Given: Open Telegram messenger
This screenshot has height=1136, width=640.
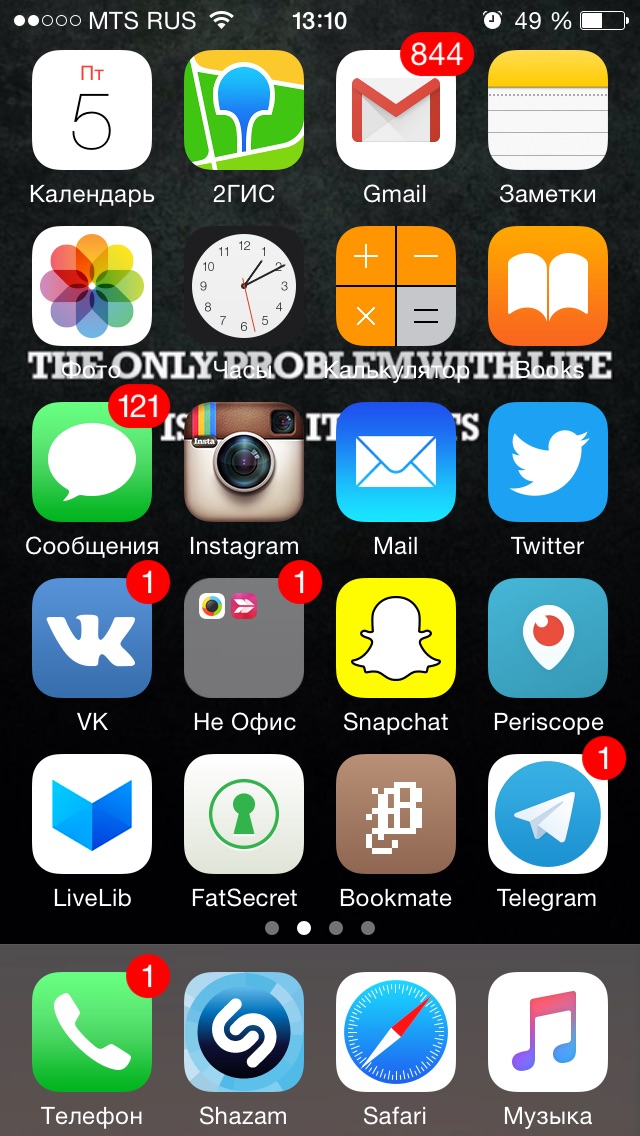Looking at the screenshot, I should [x=548, y=814].
